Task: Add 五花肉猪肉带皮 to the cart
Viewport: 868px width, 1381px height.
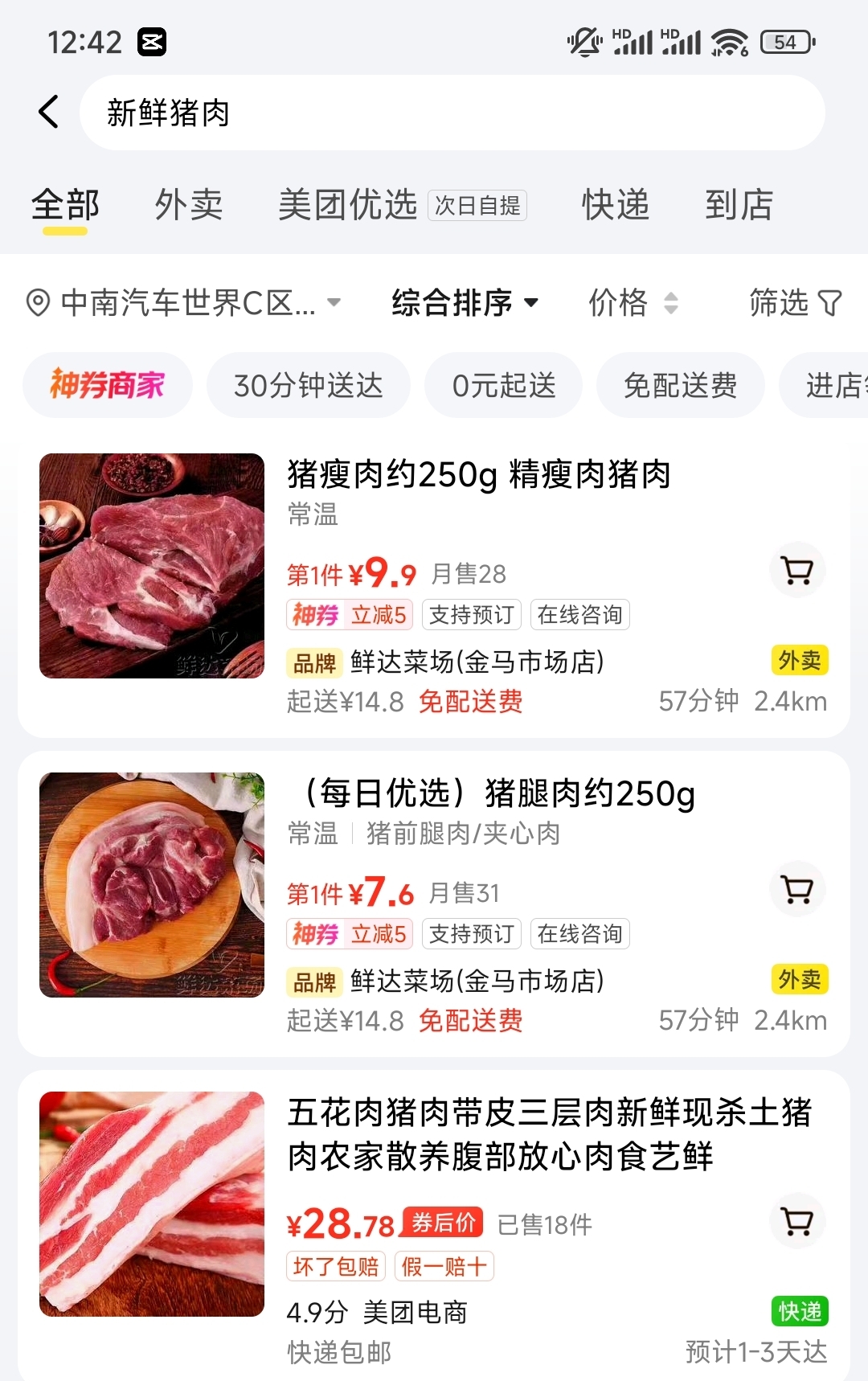Action: [x=797, y=1222]
